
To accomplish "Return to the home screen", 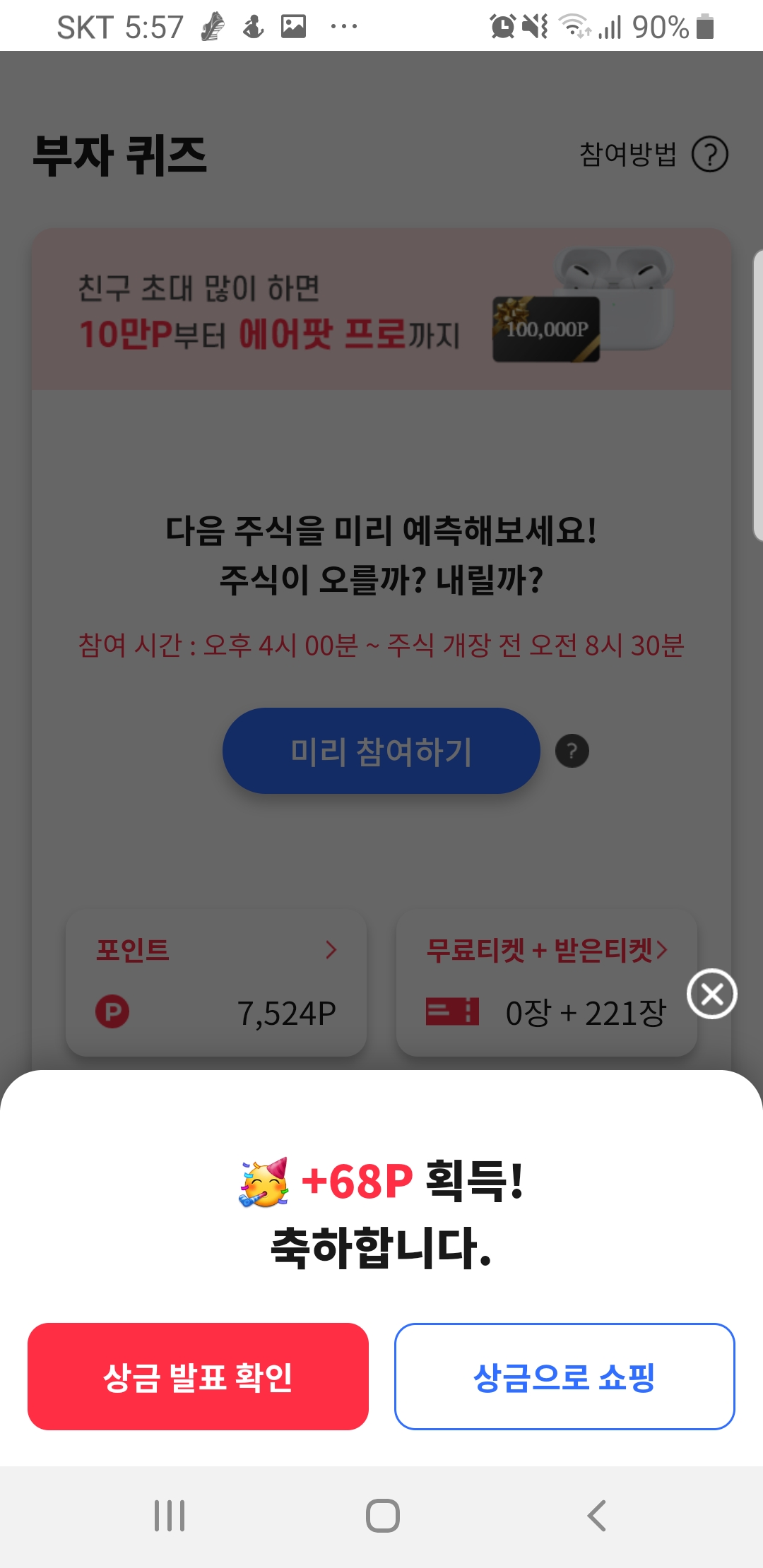I will [382, 1516].
